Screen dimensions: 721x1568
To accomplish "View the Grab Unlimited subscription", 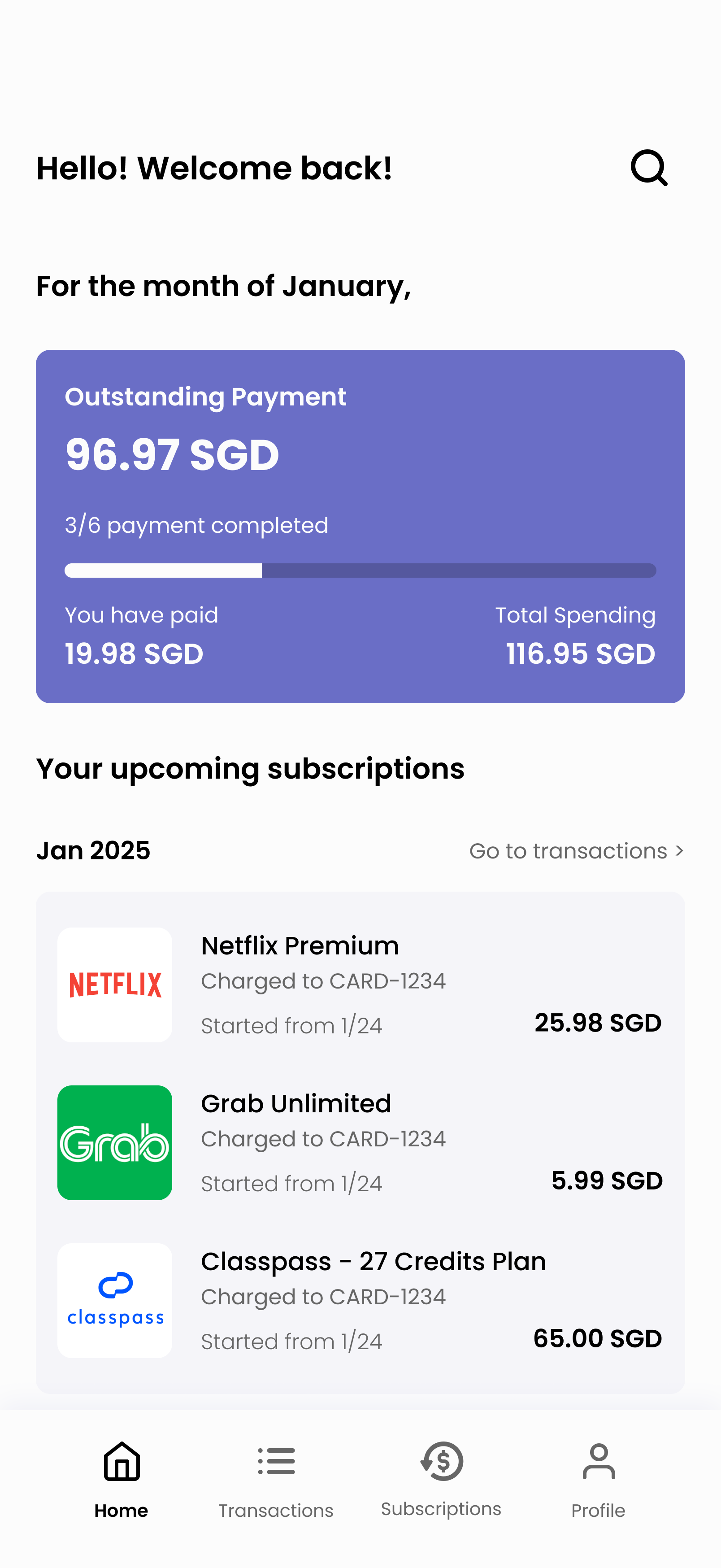I will point(360,1142).
